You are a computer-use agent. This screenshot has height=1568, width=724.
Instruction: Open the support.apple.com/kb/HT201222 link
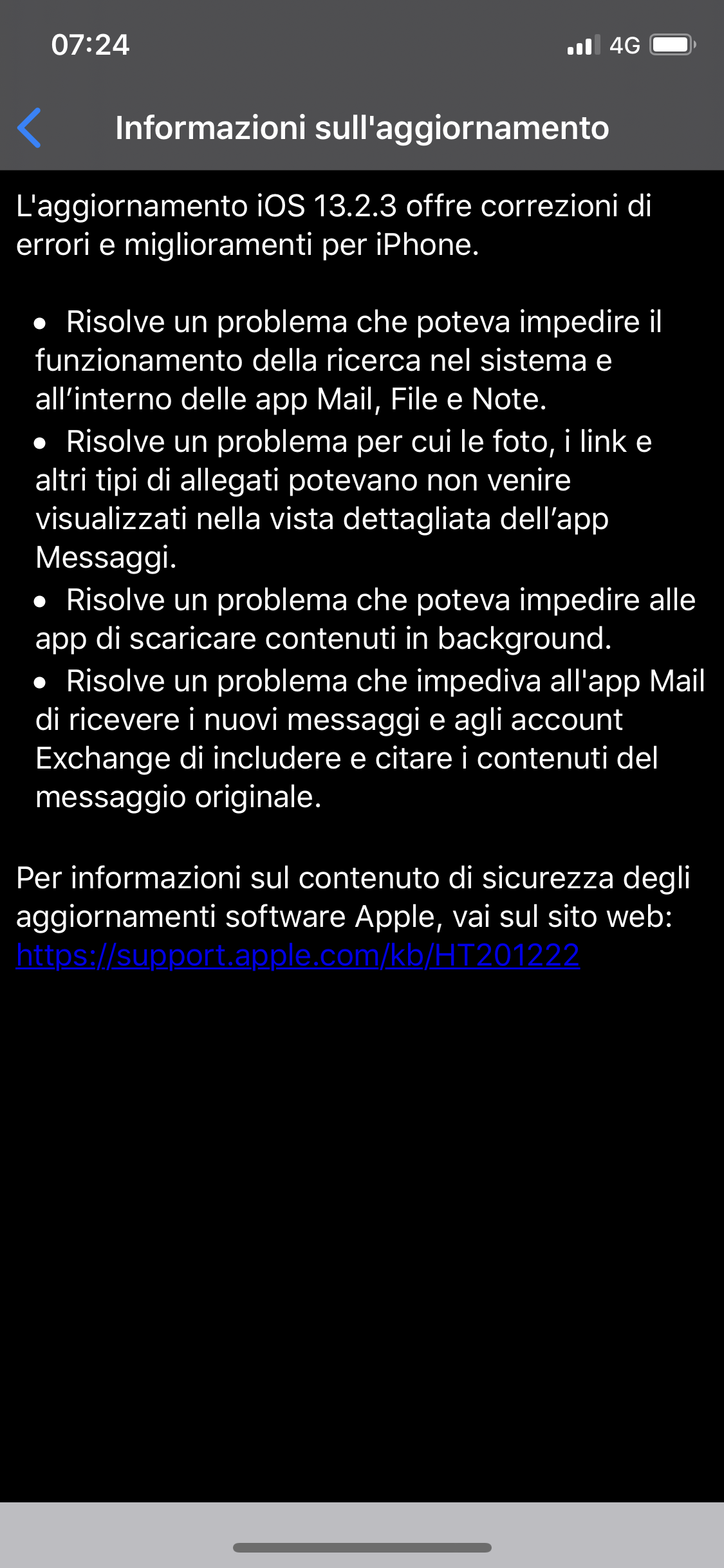(297, 955)
